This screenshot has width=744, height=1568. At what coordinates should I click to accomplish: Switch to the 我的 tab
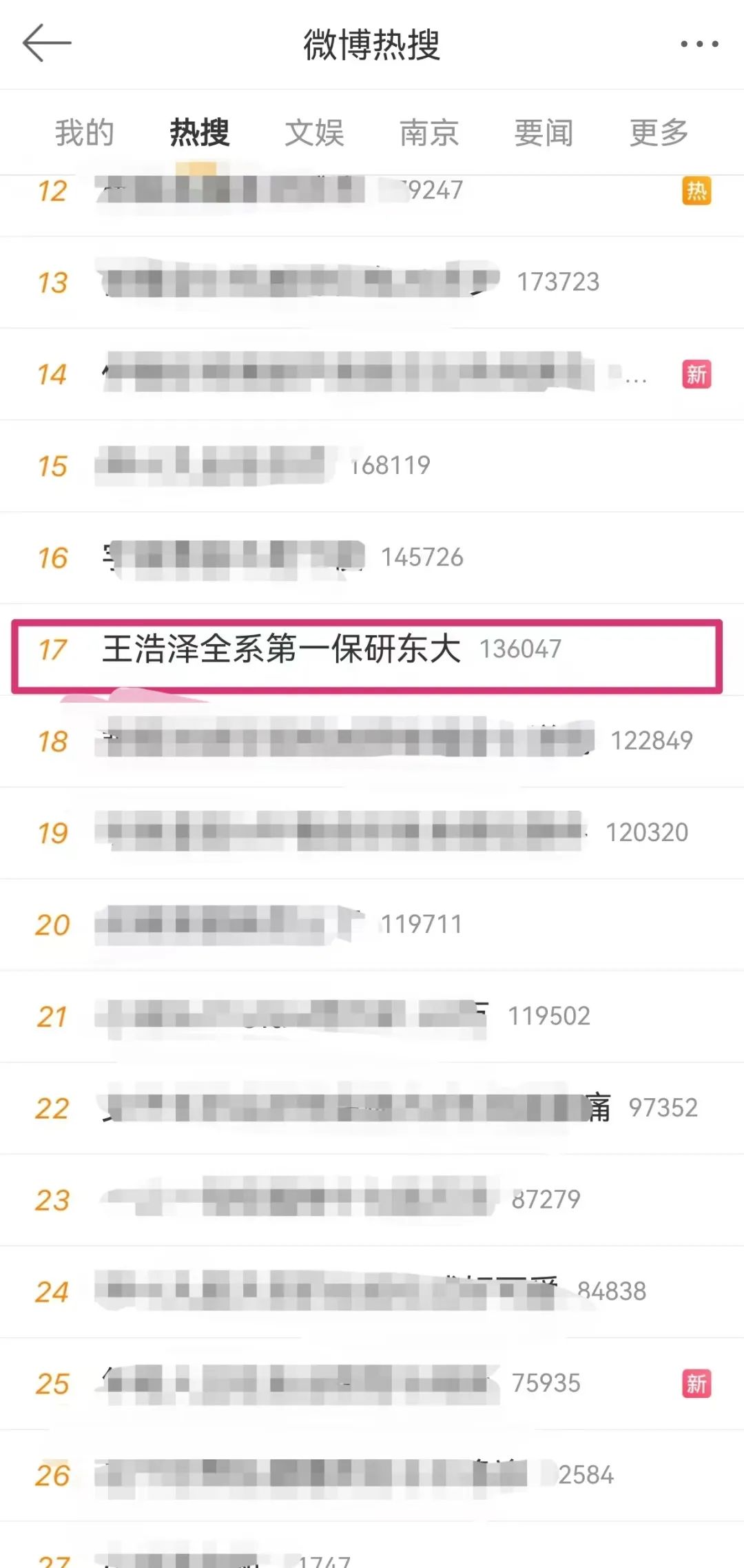click(84, 132)
